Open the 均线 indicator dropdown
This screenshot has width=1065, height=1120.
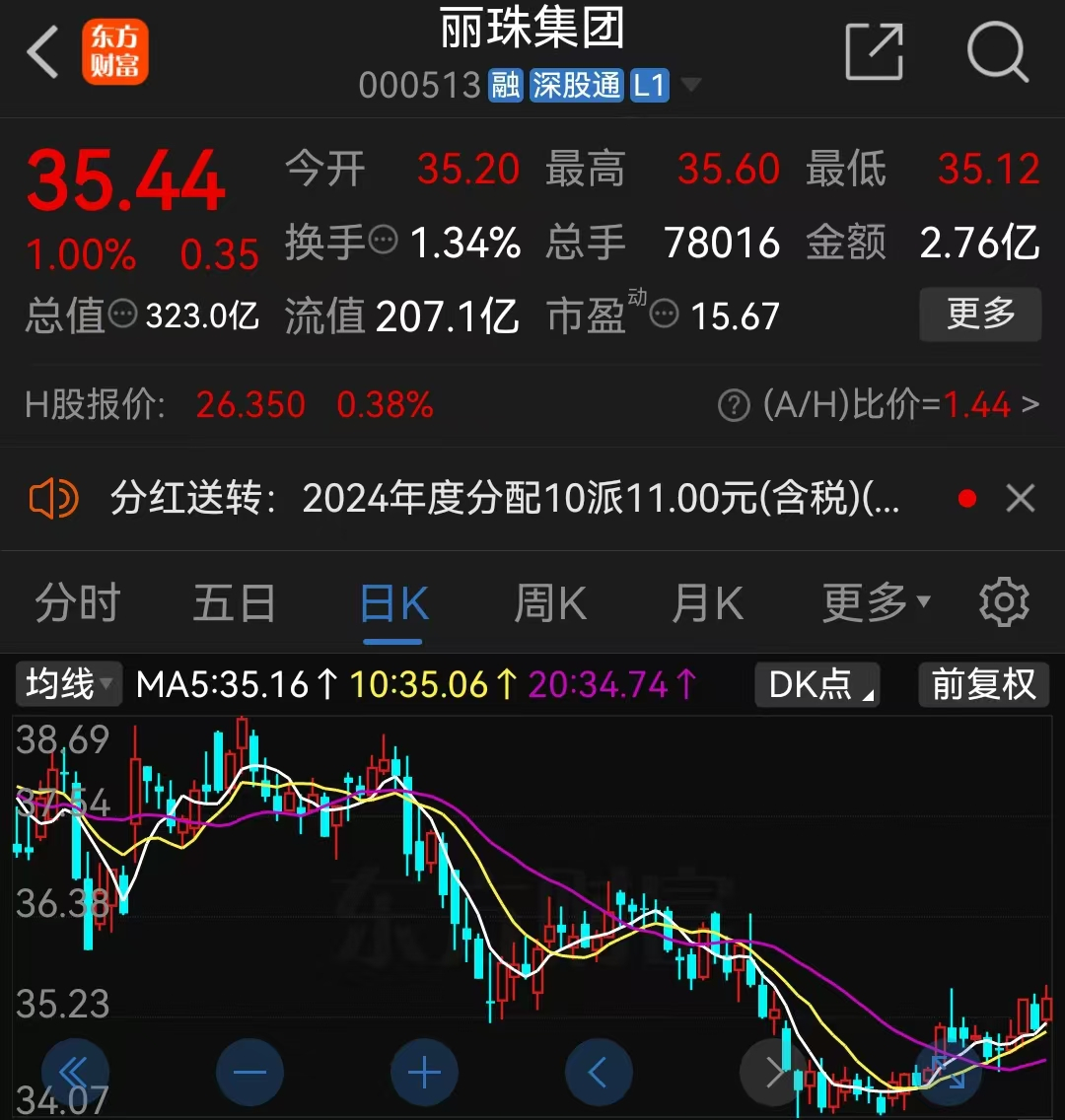[65, 684]
